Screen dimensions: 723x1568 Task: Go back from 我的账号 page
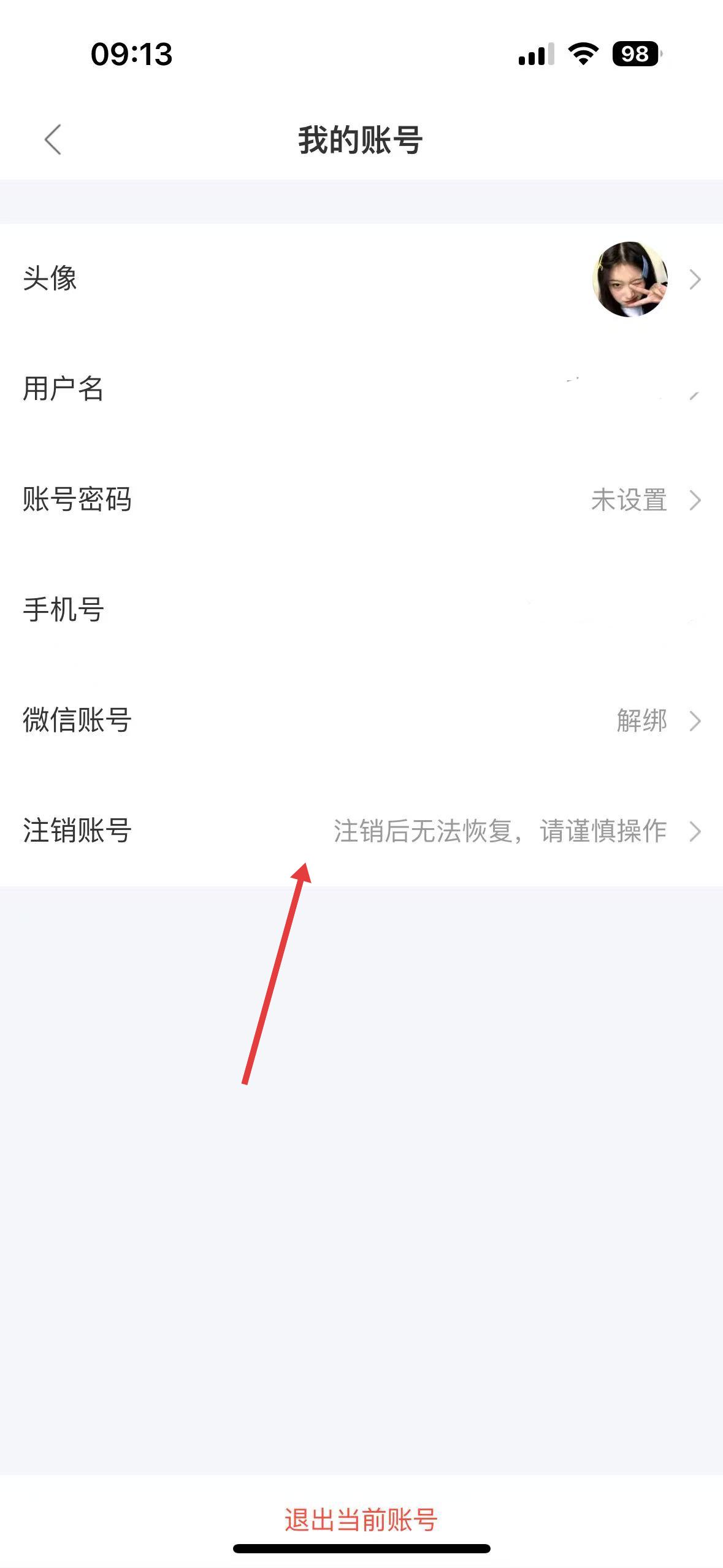[x=53, y=140]
